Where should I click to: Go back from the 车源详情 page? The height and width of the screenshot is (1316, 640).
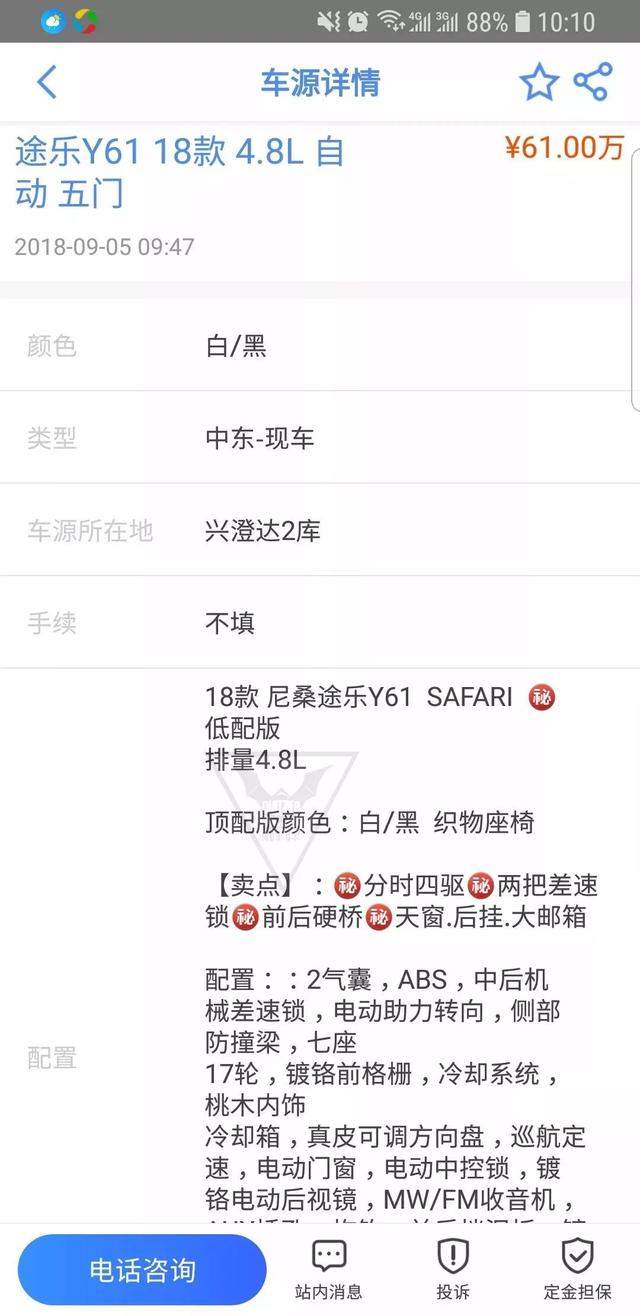(47, 82)
